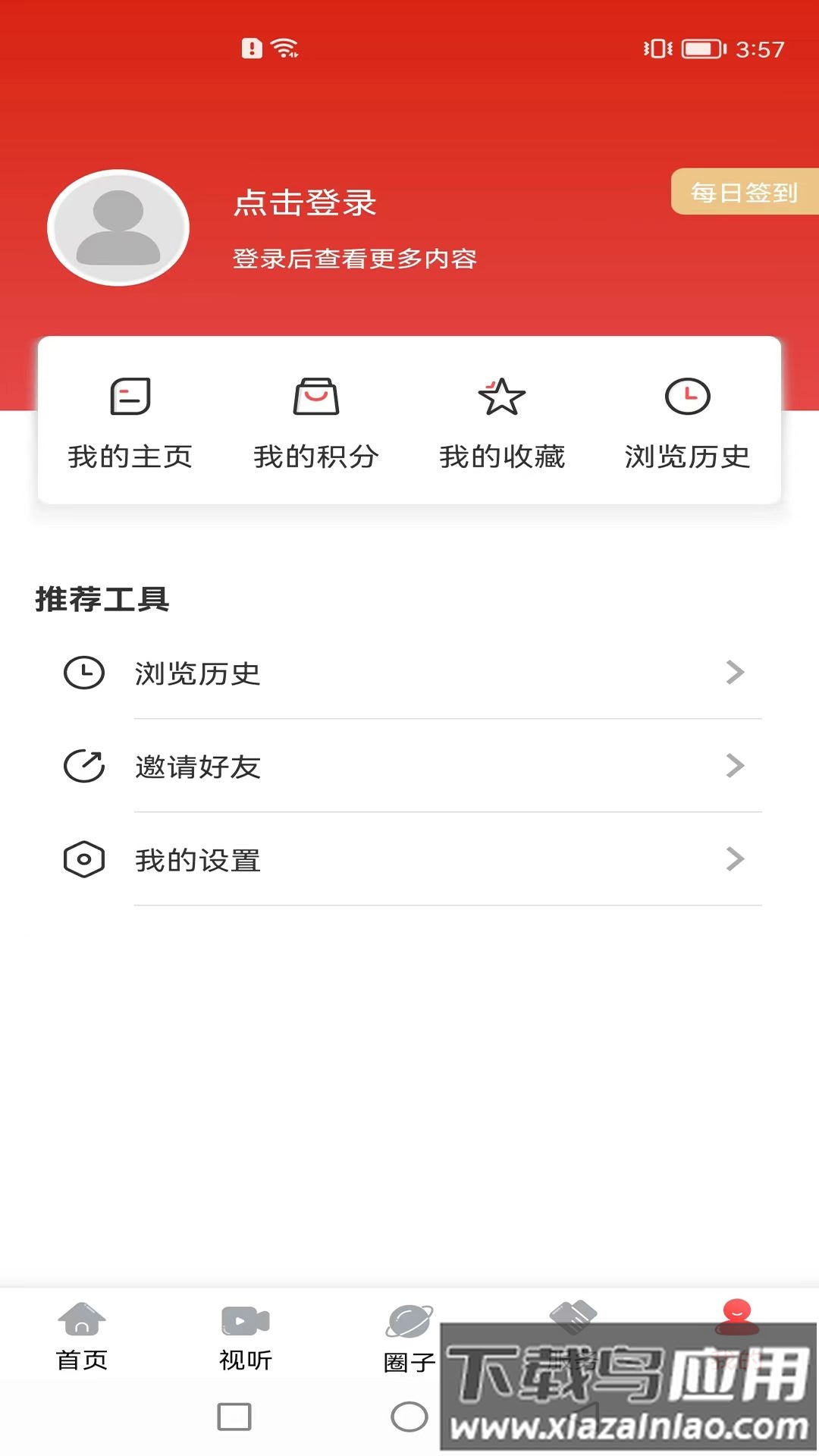
Task: Open 我的收藏 favorites
Action: (502, 422)
